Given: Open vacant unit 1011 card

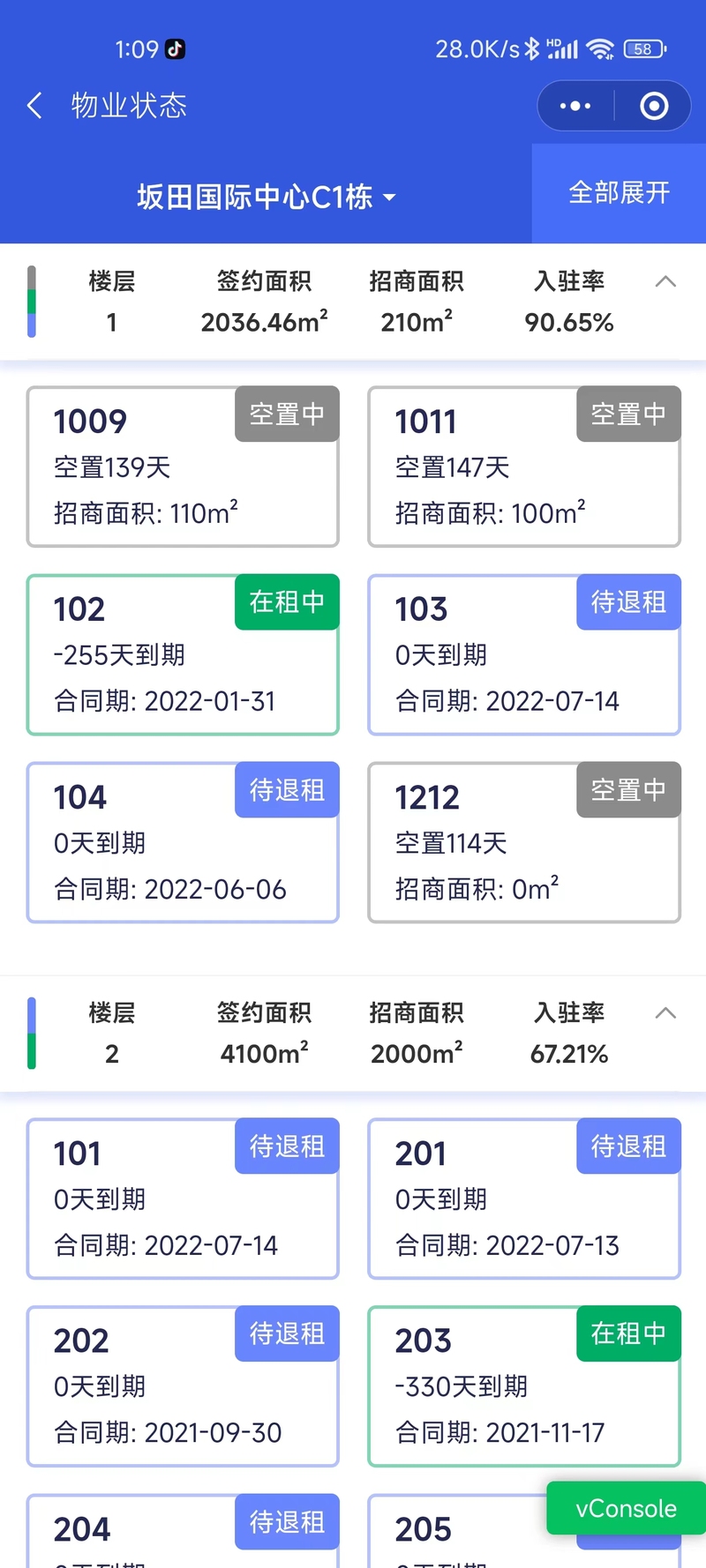Looking at the screenshot, I should (524, 467).
